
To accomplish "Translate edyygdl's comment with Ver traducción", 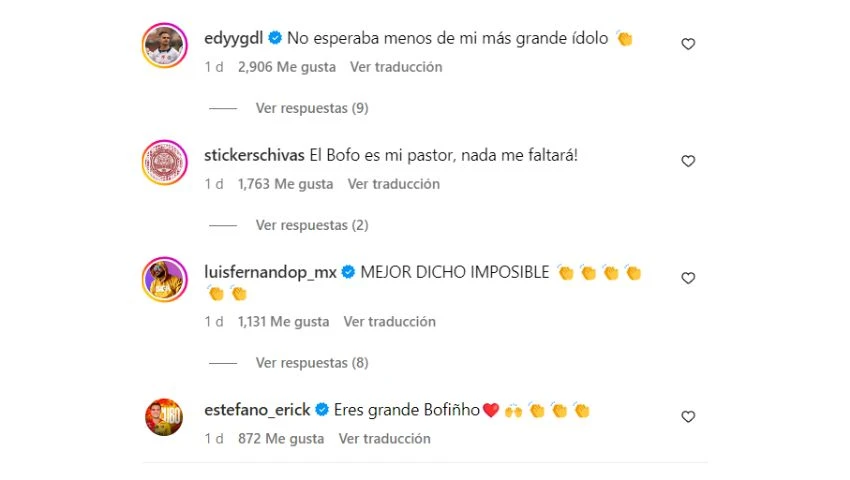I will (x=395, y=67).
